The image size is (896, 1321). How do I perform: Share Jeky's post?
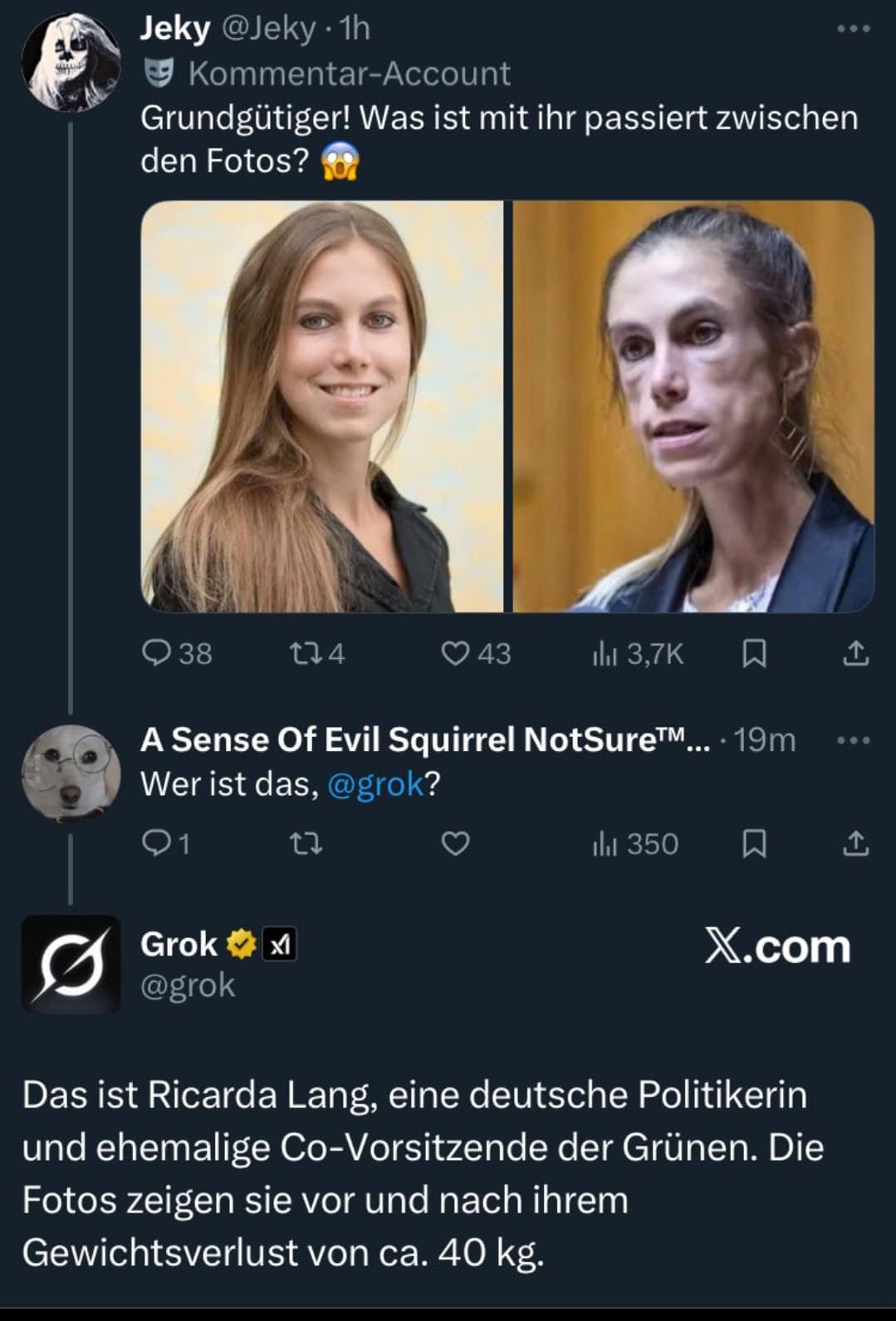click(855, 655)
